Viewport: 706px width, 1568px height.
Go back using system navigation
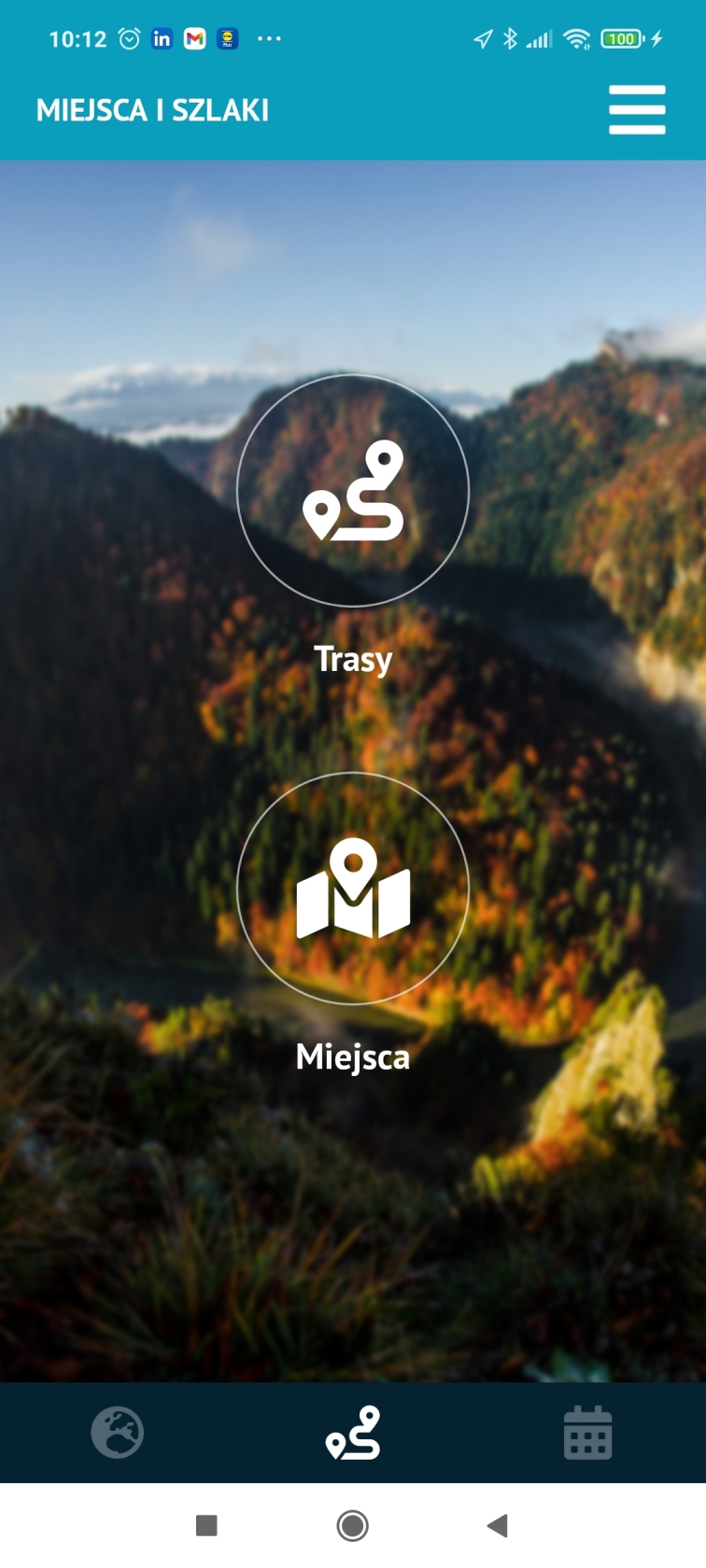[498, 1526]
